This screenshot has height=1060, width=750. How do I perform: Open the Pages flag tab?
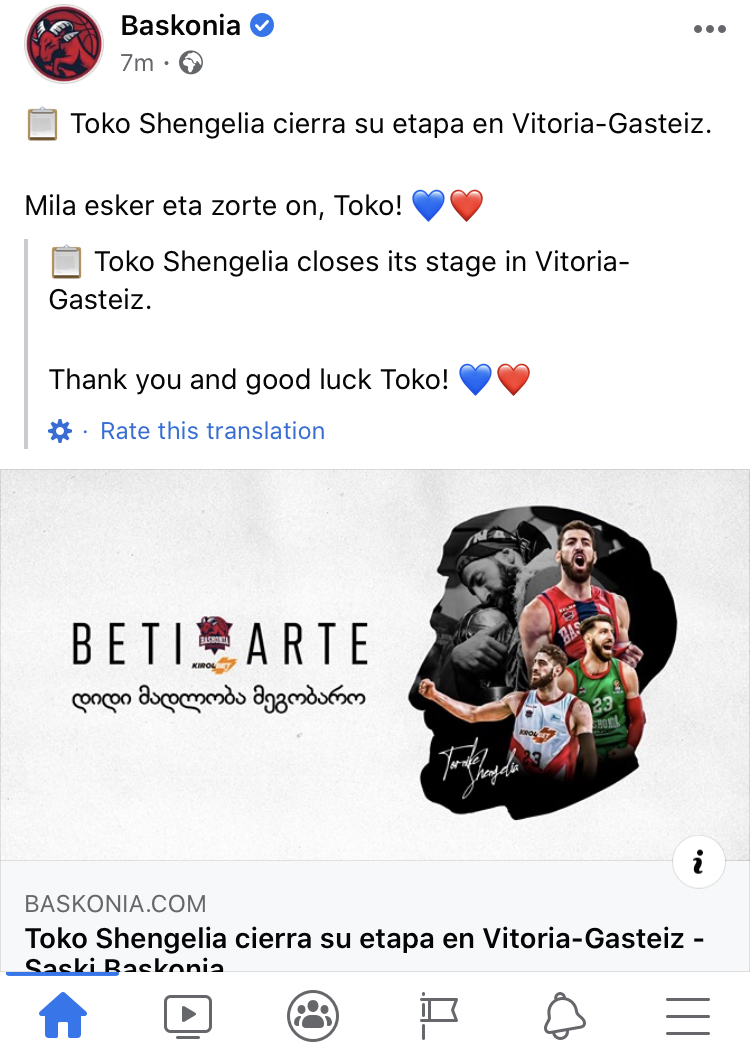(438, 1015)
